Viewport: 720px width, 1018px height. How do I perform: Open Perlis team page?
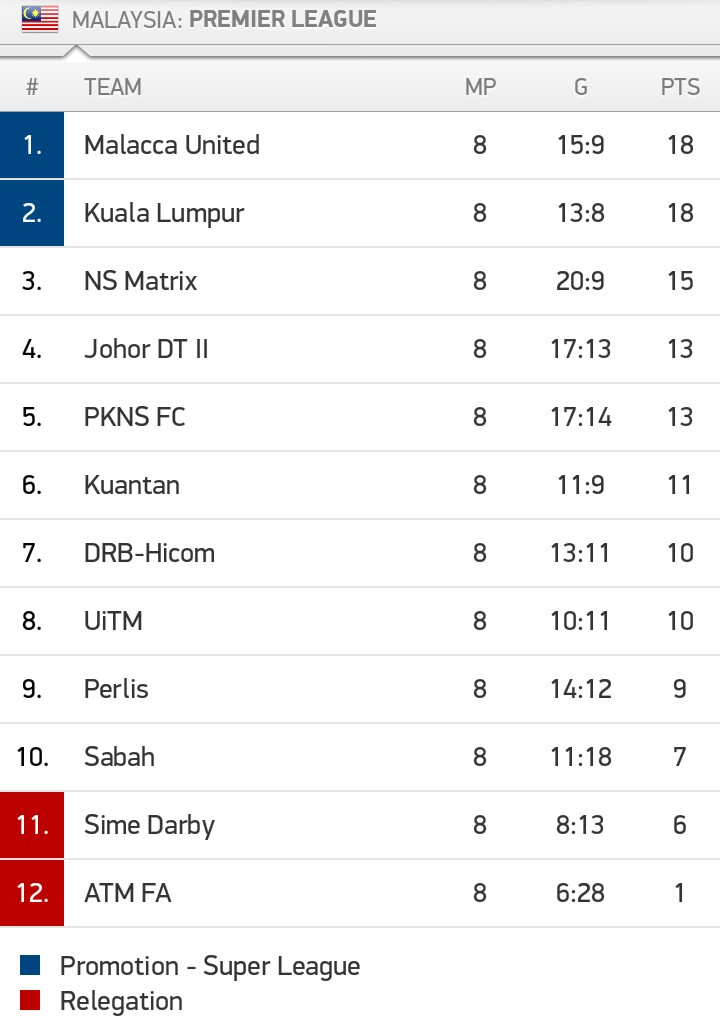(x=116, y=689)
